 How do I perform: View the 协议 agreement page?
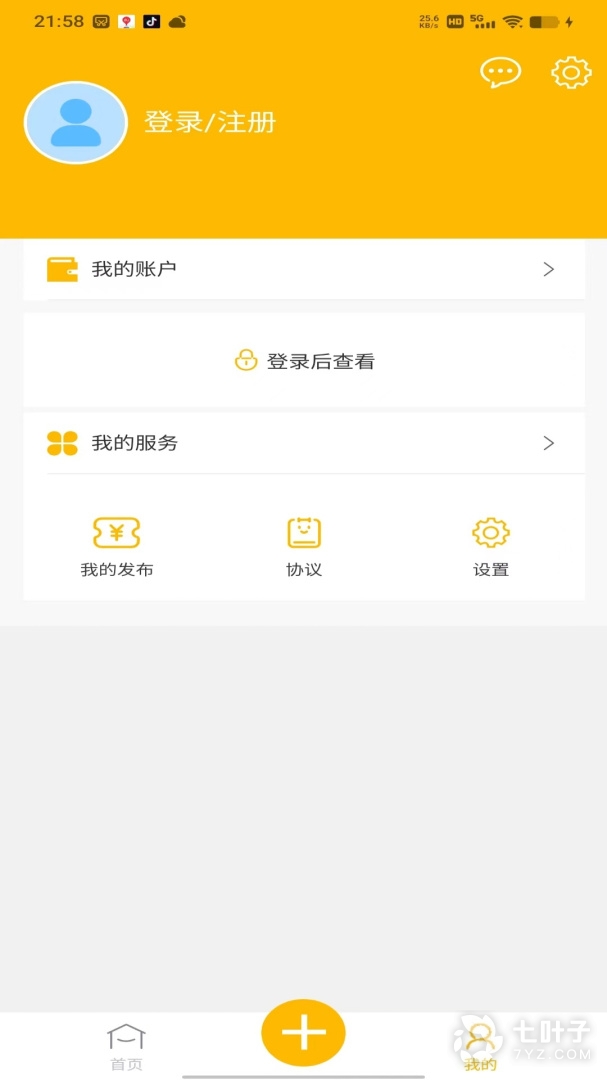(x=304, y=546)
